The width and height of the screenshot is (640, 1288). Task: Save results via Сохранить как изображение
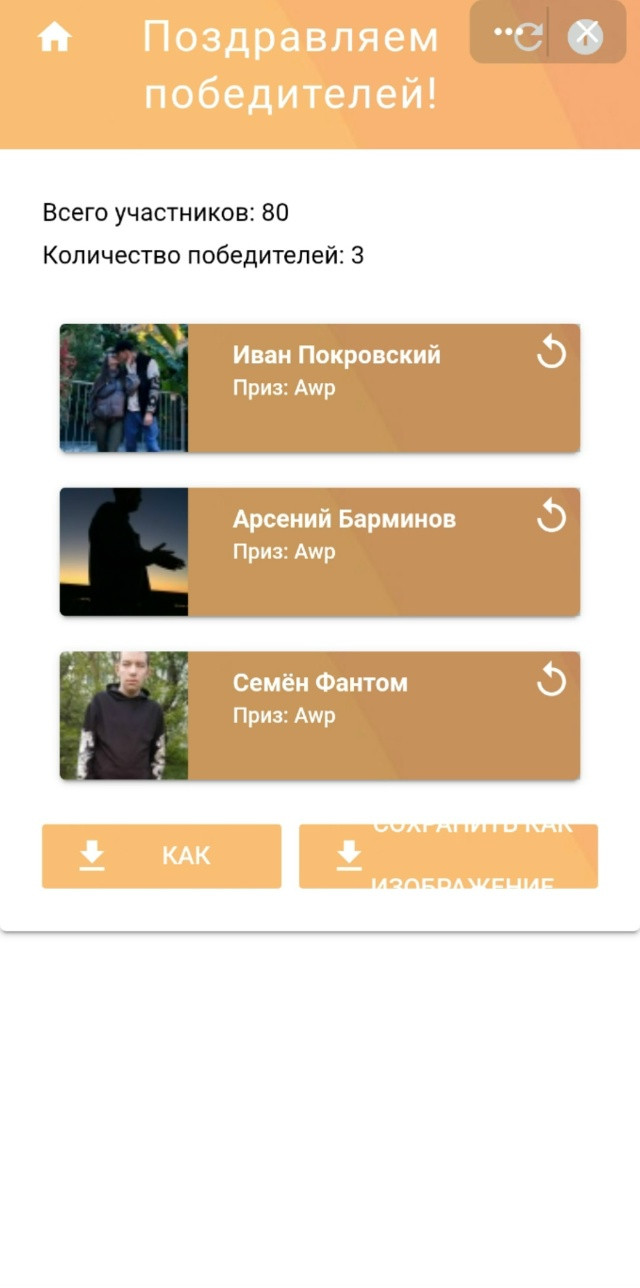point(448,856)
